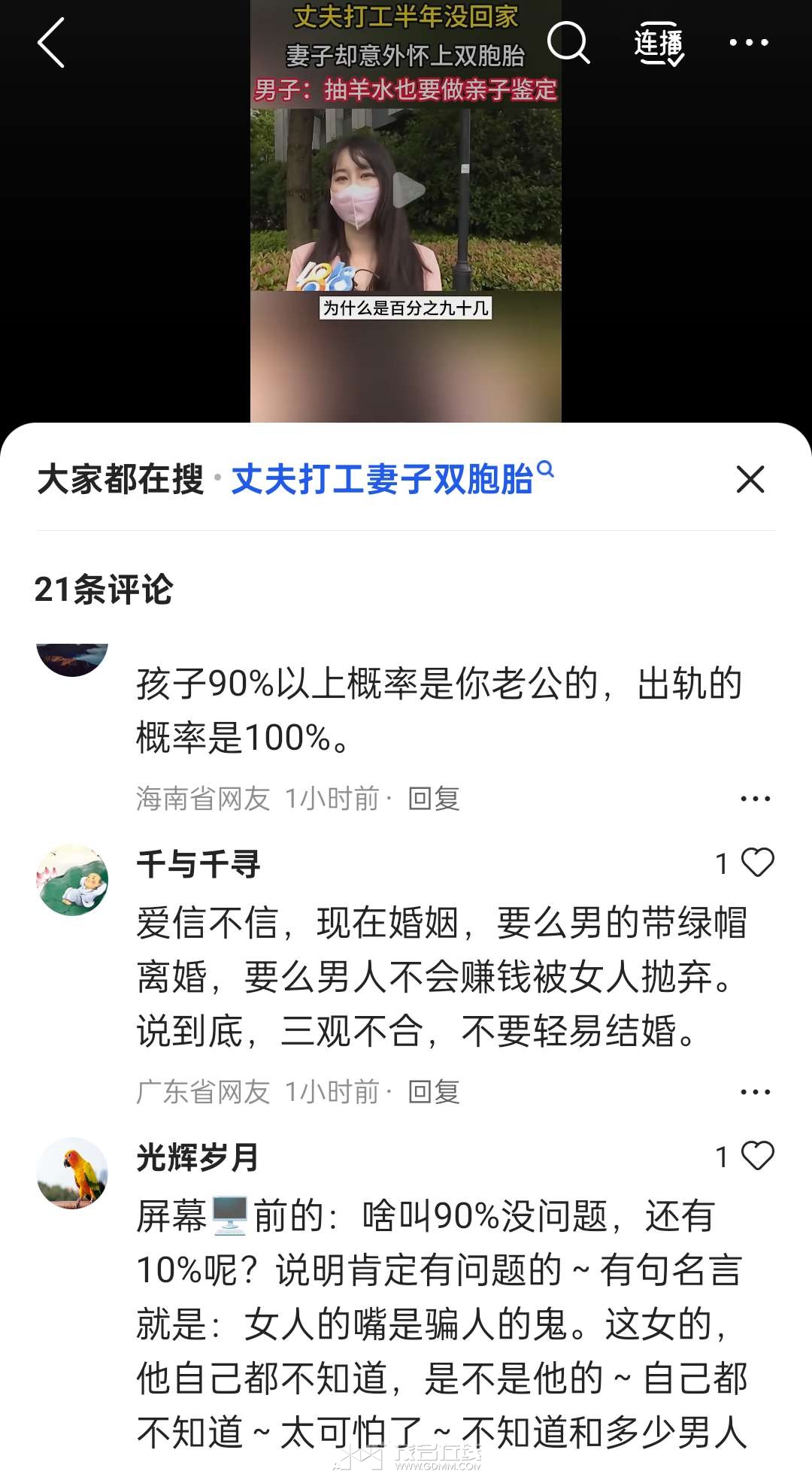The height and width of the screenshot is (1474, 812).
Task: Reply to 千与千寻's comment
Action: 433,1091
